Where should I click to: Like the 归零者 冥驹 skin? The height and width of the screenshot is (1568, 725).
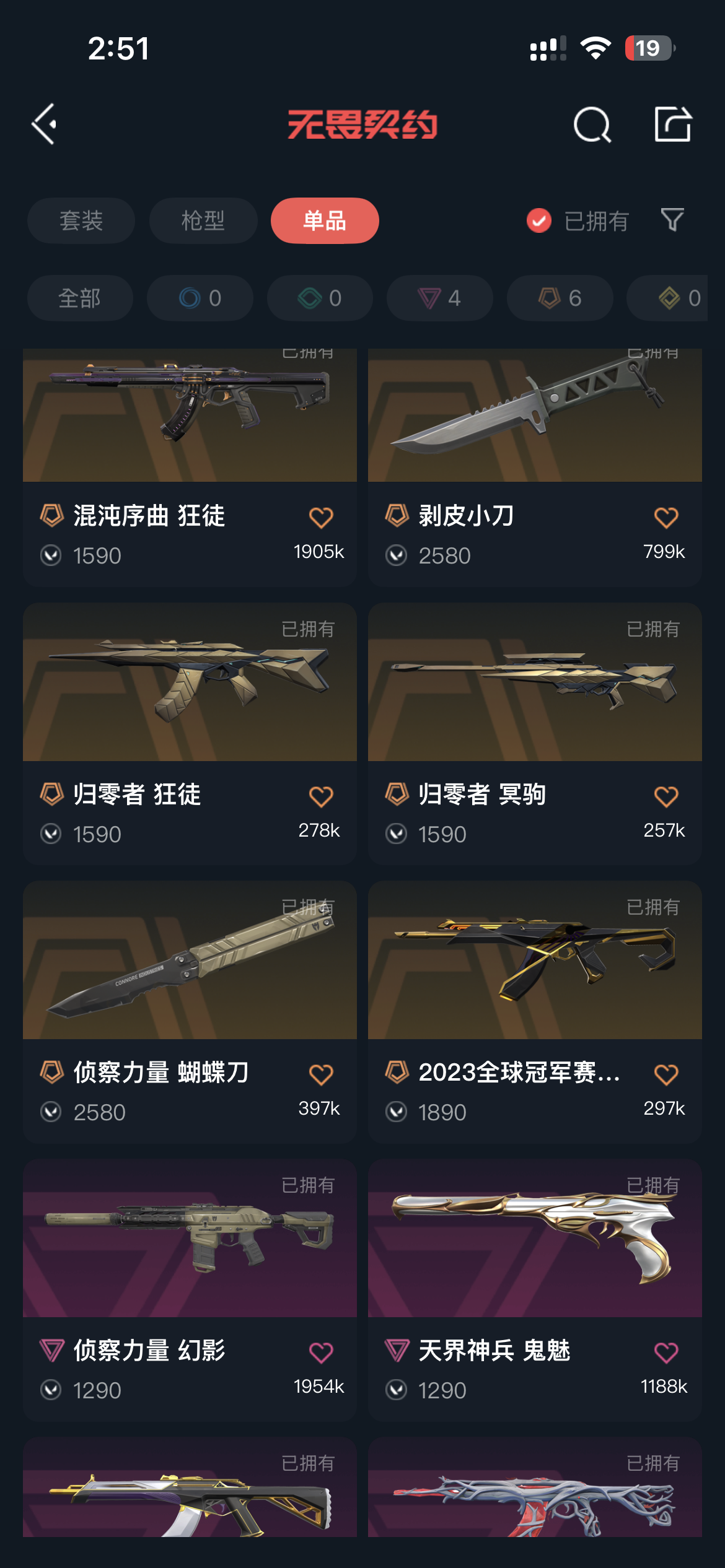click(666, 796)
